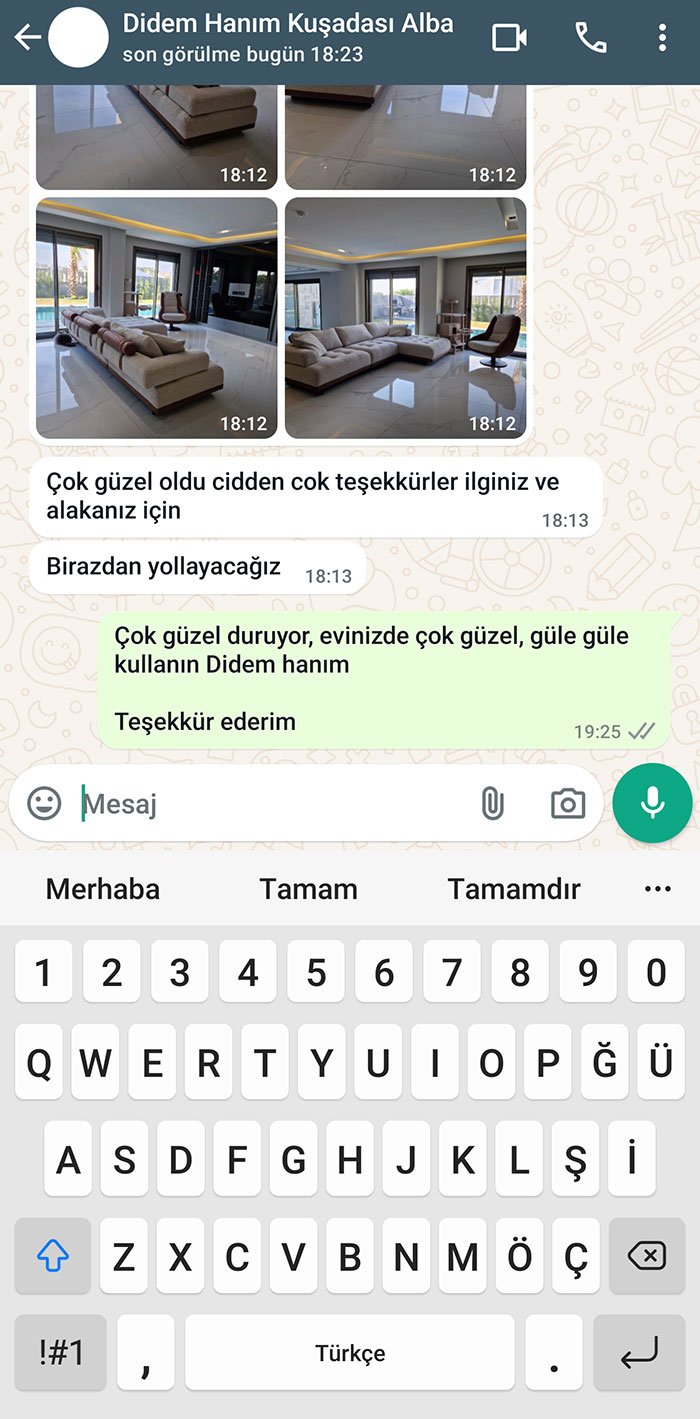Switch keyboard to symbols with !#1
700x1419 pixels.
(x=61, y=1353)
